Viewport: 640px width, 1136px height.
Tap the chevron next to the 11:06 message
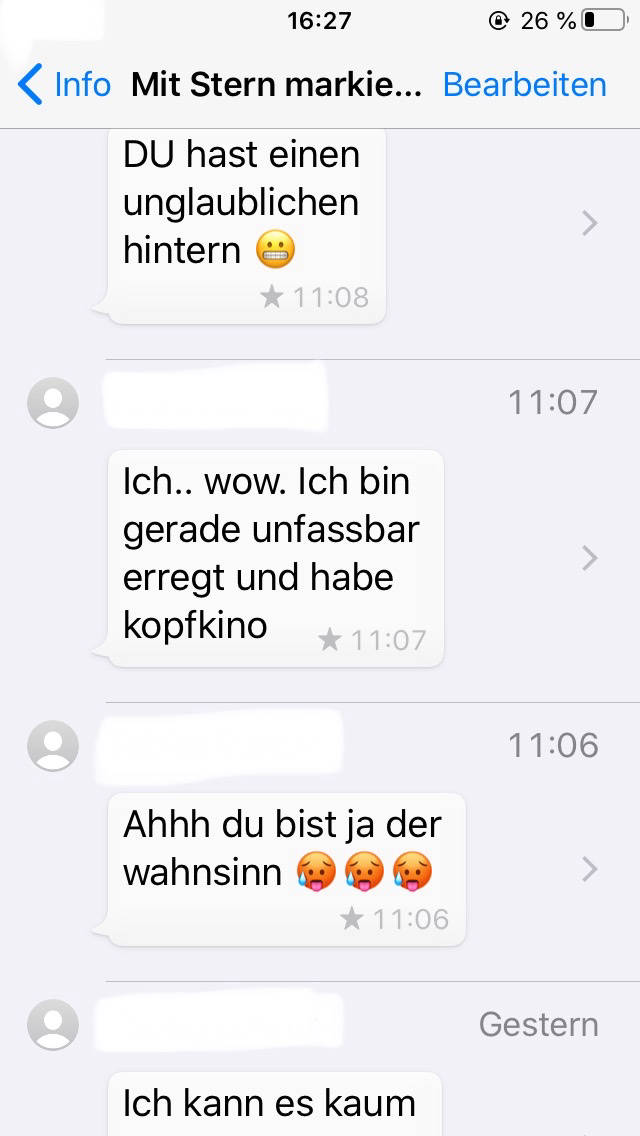coord(590,870)
